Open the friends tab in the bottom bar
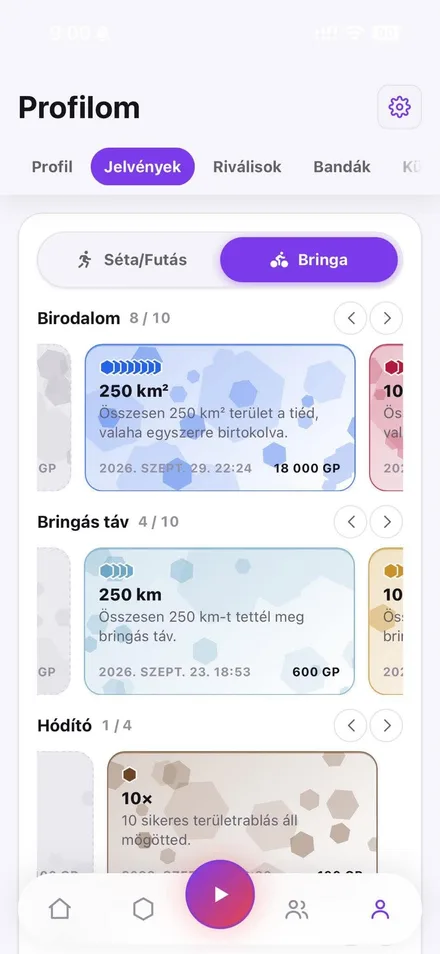Screen dimensions: 440x954 coord(297,910)
